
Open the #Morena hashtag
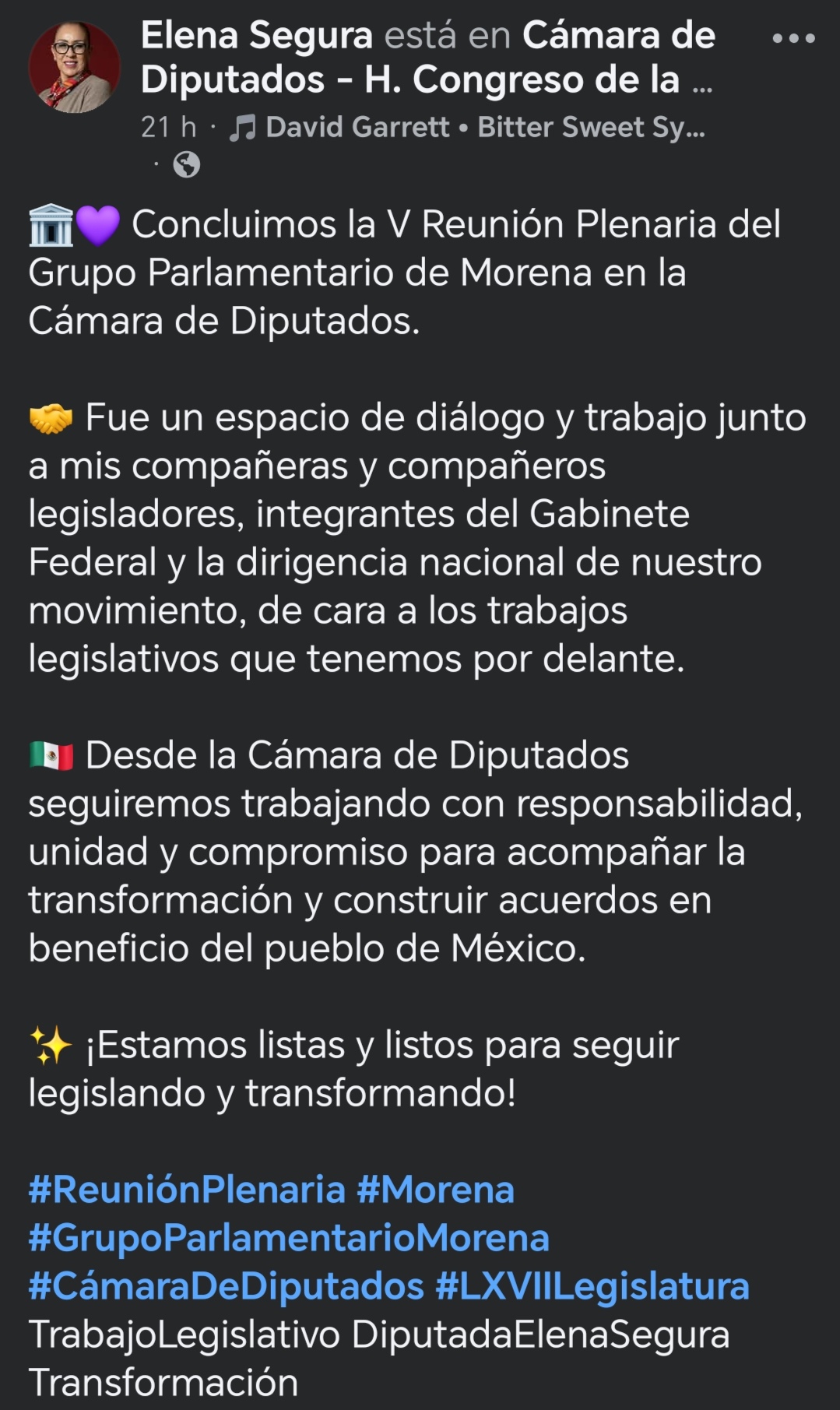pos(436,1190)
